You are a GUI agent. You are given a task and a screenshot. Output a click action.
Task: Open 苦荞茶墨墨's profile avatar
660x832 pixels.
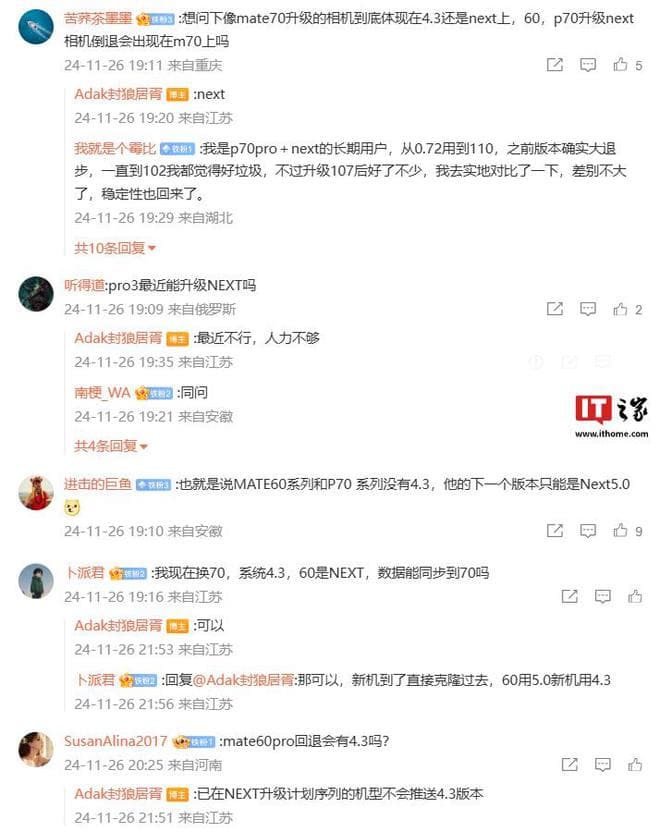tap(36, 26)
